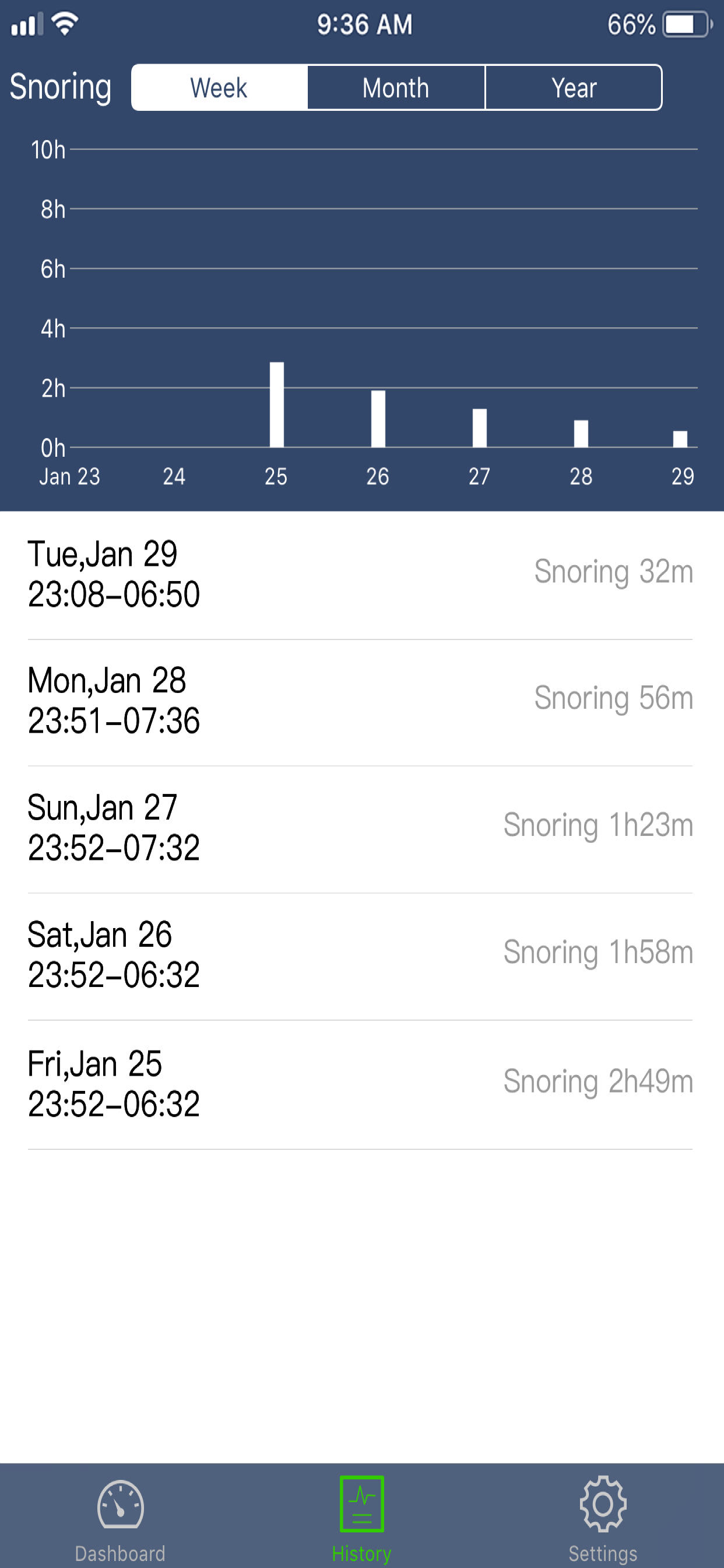Switch to the Month view
The height and width of the screenshot is (1568, 724).
pos(396,87)
